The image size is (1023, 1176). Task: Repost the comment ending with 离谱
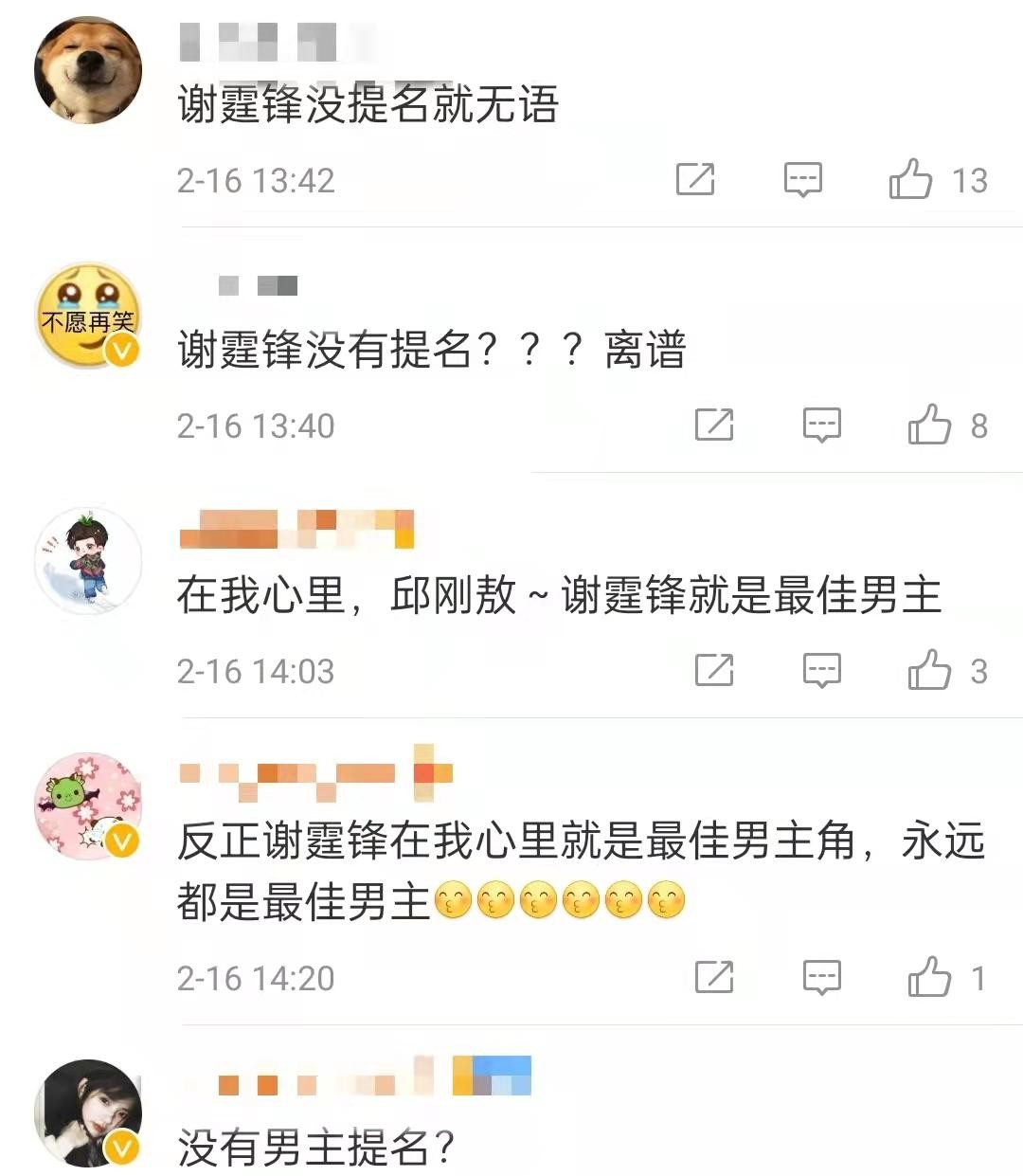(x=713, y=425)
